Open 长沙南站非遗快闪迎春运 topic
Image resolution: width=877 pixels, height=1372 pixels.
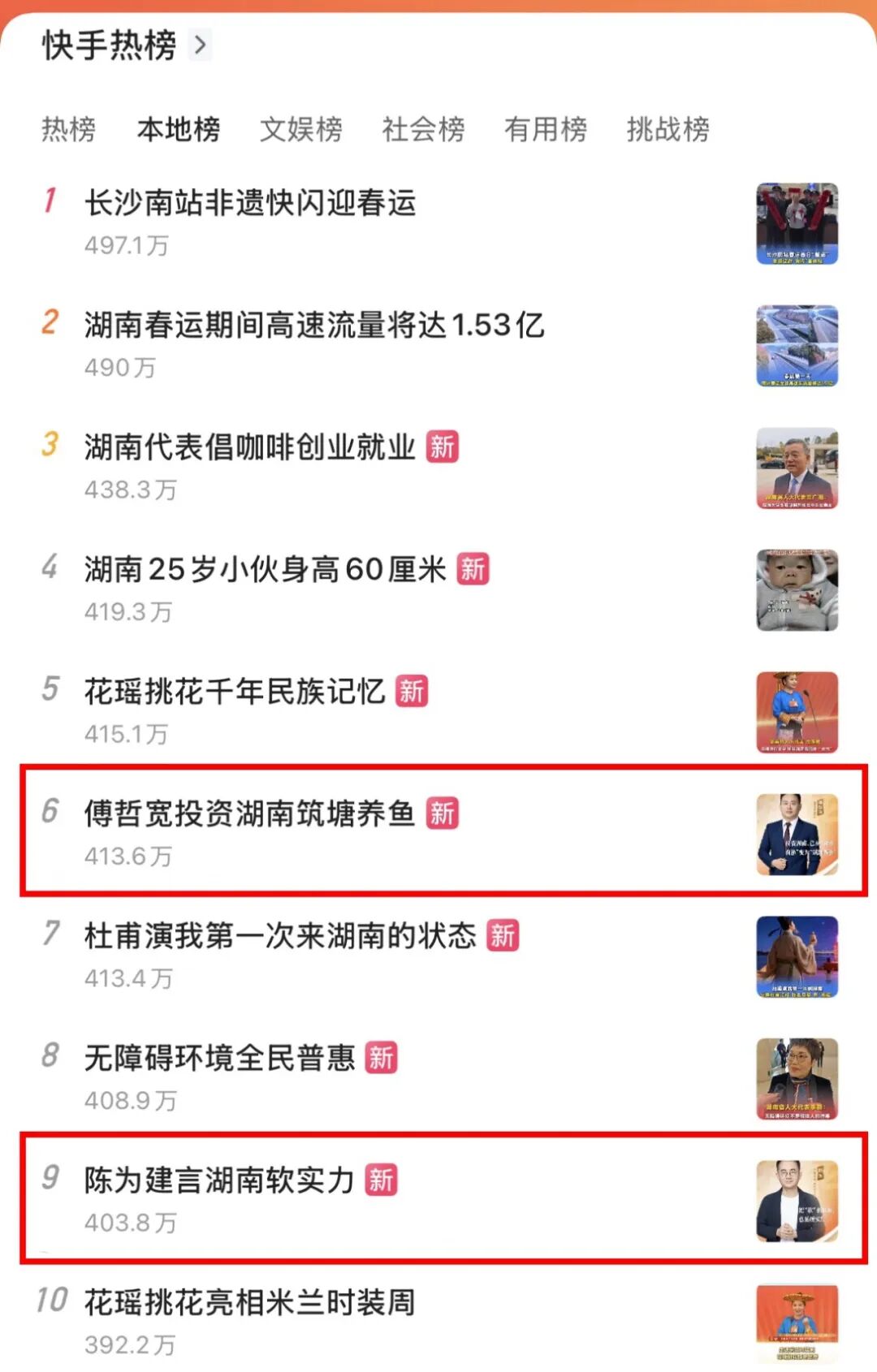pos(250,203)
